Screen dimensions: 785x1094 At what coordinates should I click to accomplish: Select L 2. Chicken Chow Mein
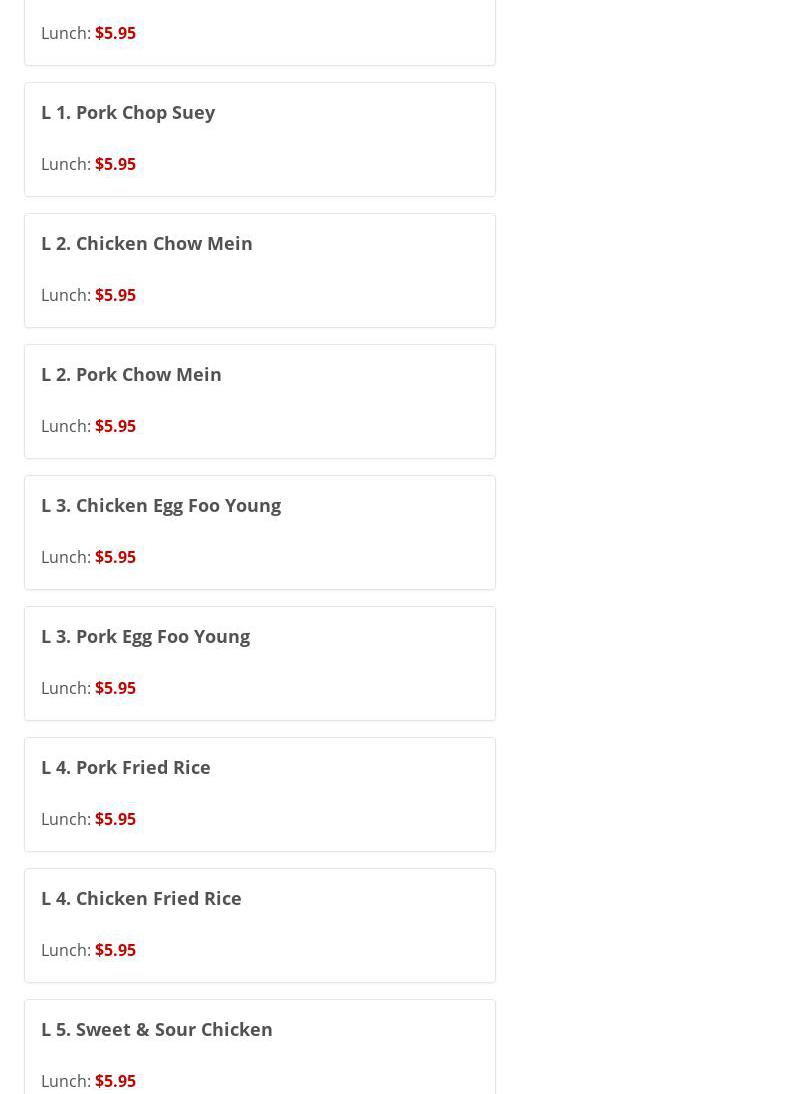tap(147, 244)
